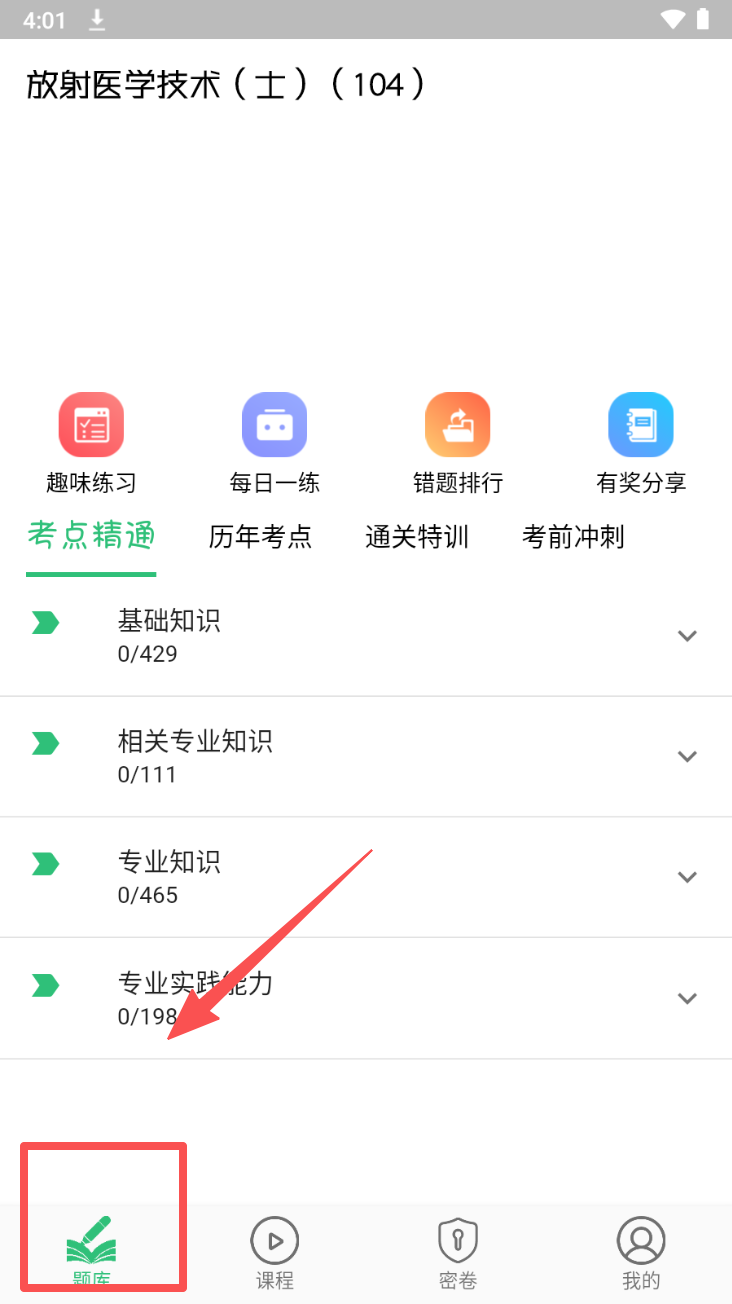Go to the 题库 bottom tab
Image resolution: width=732 pixels, height=1304 pixels.
(x=91, y=1252)
